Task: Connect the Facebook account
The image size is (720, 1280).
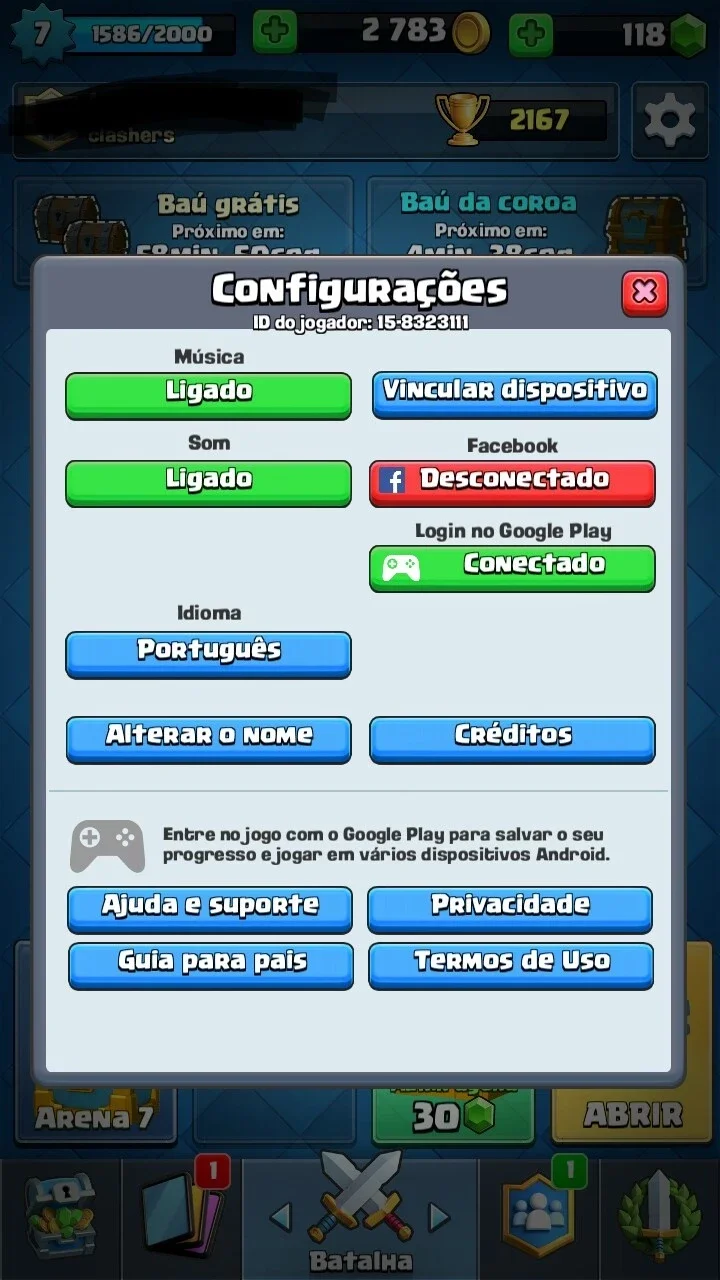Action: [512, 482]
